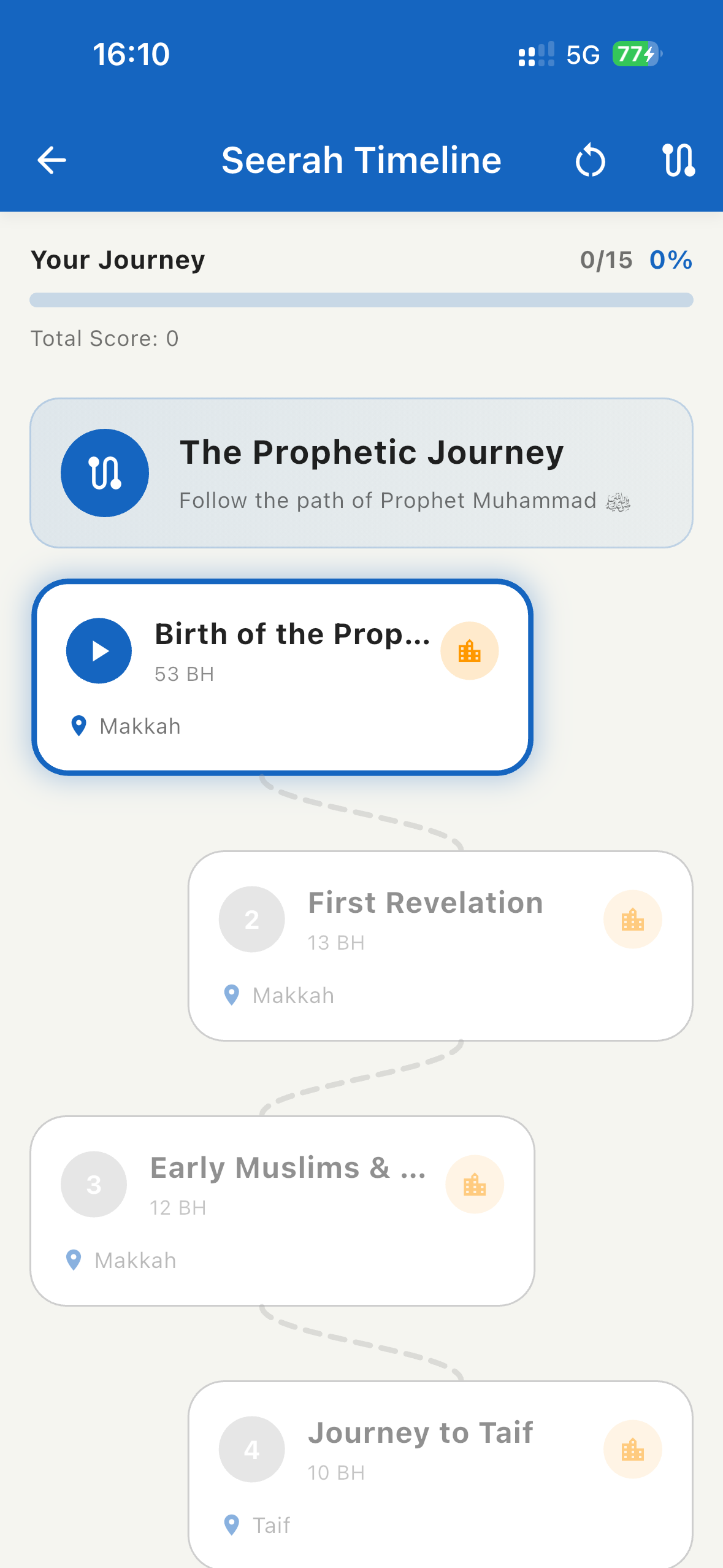The height and width of the screenshot is (1568, 723).
Task: Select the building icon on Journey to Taif
Action: pyautogui.click(x=633, y=1449)
